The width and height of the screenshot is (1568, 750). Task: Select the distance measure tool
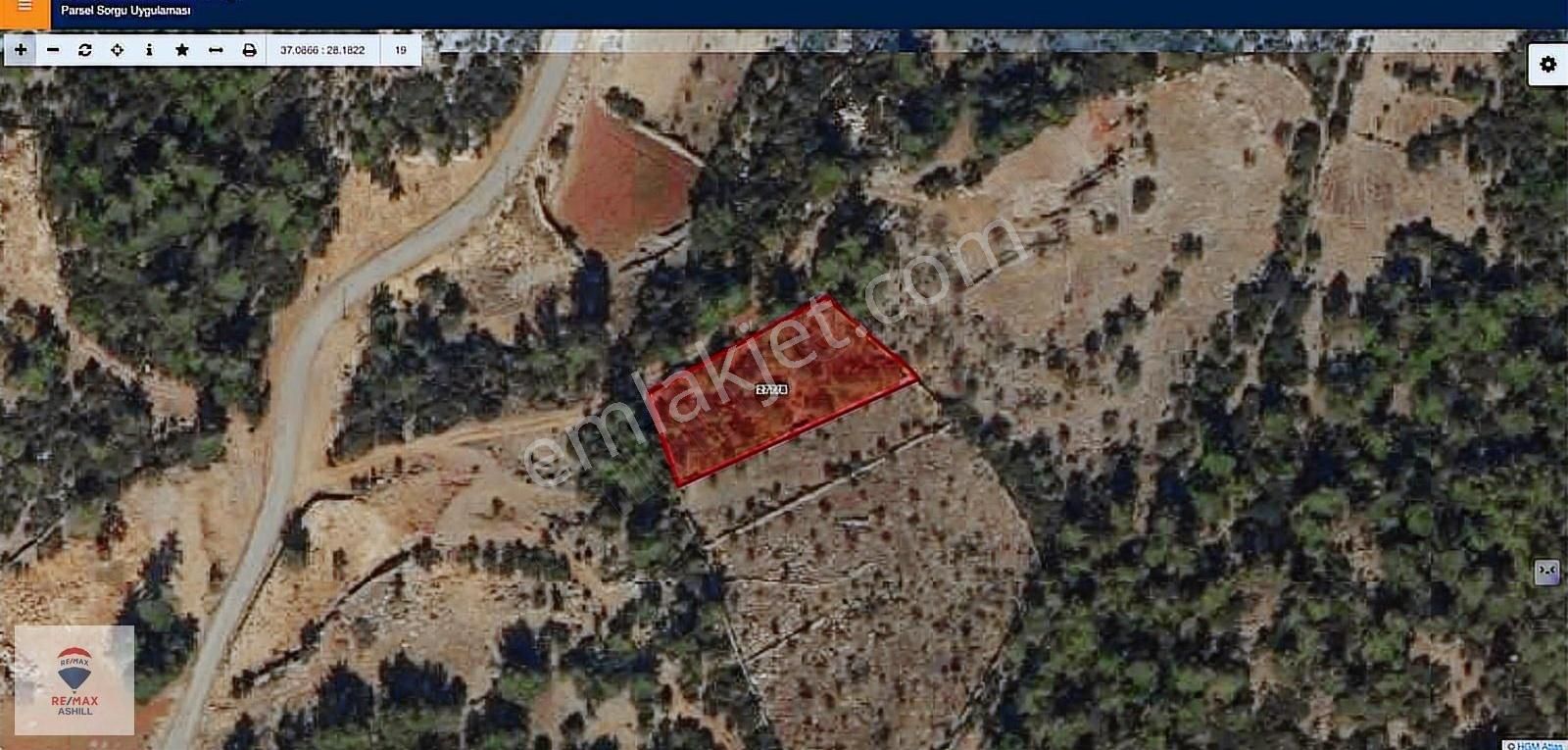tap(216, 50)
